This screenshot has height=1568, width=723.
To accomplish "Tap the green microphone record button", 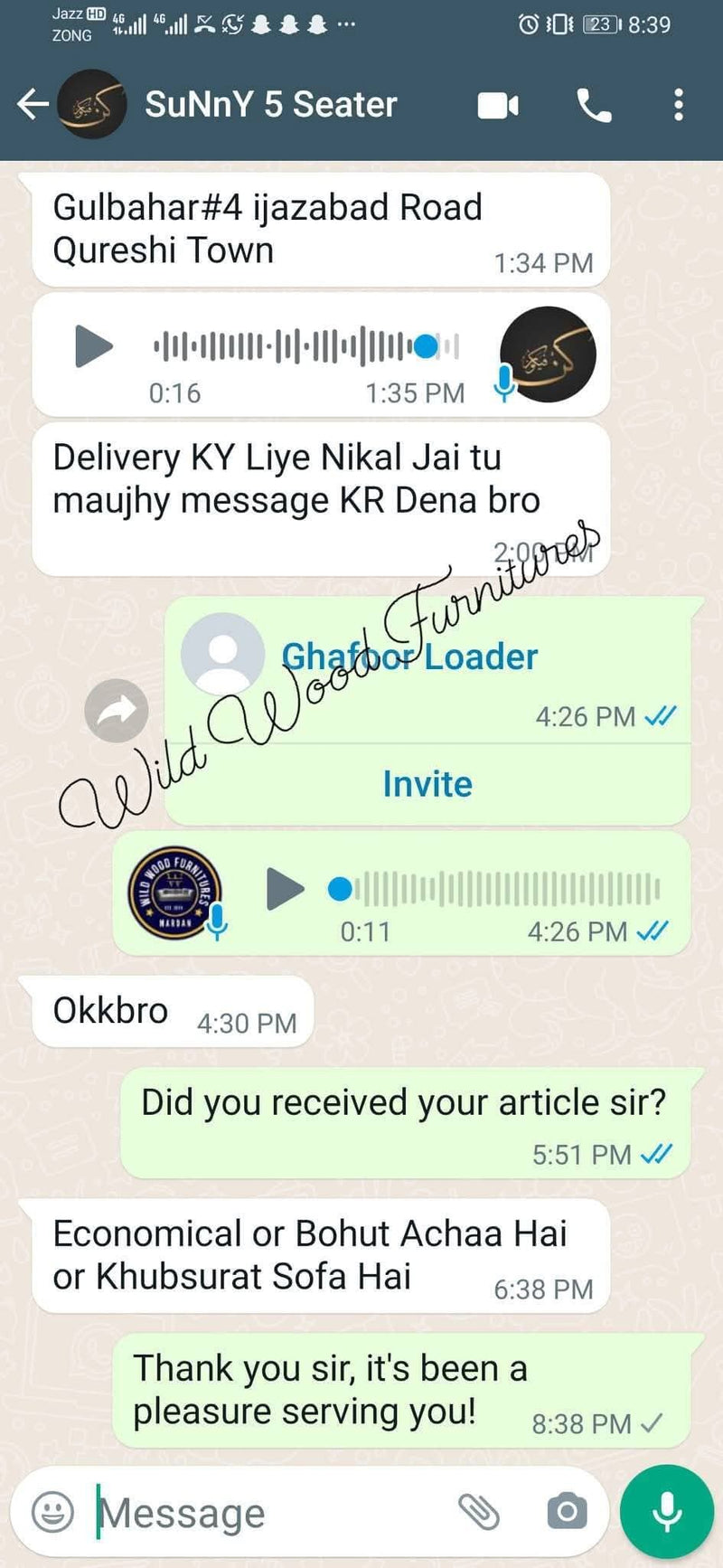I will coord(667,1512).
